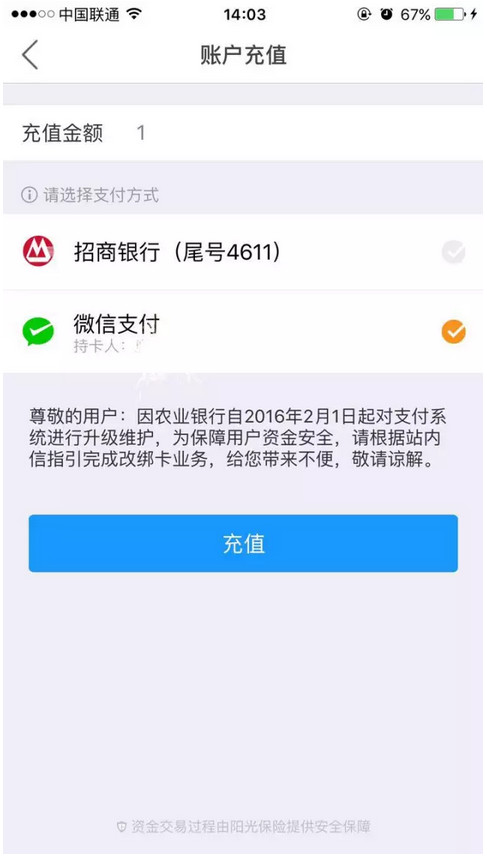Select 微信支付 as payment method
The height and width of the screenshot is (858, 487).
(x=243, y=332)
